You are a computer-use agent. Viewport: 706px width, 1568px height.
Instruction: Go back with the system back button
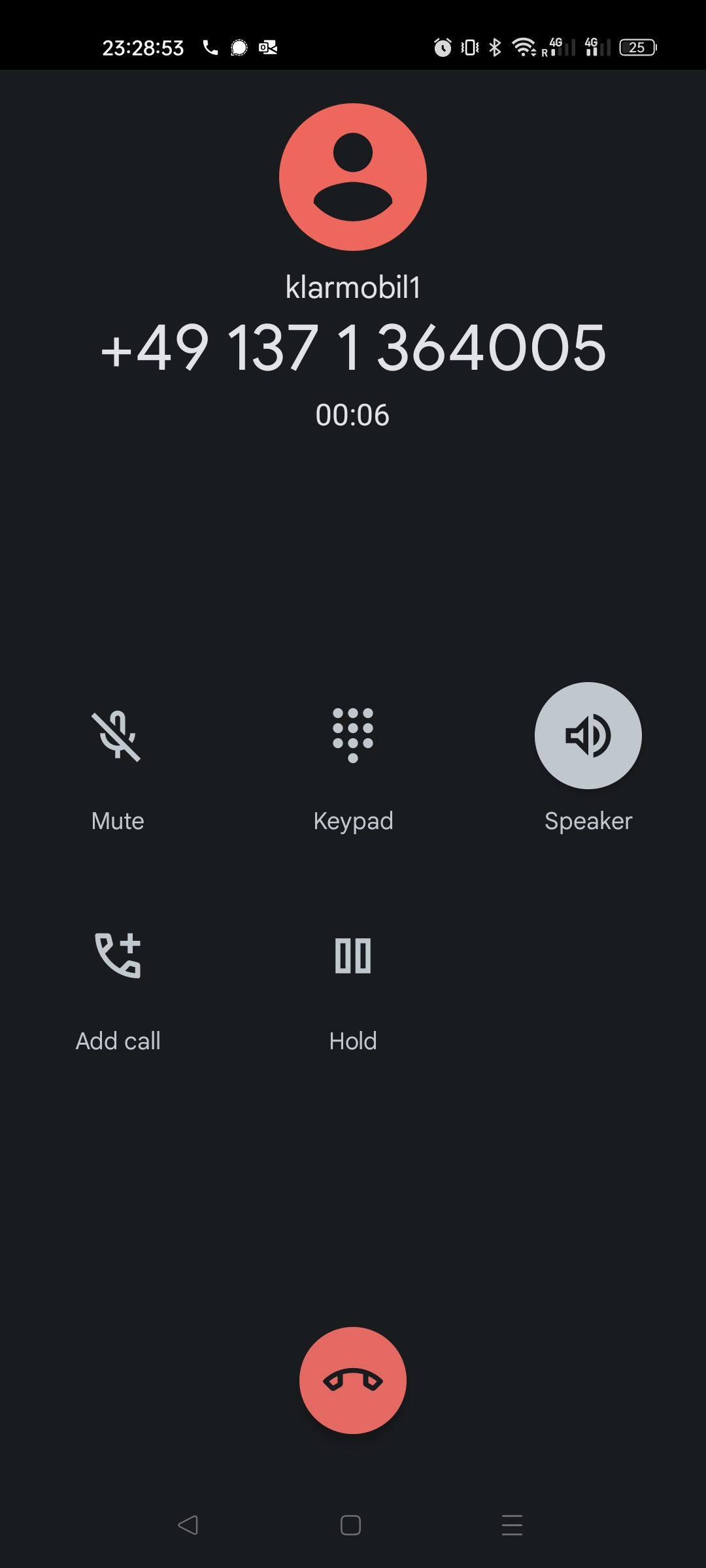pos(188,1525)
